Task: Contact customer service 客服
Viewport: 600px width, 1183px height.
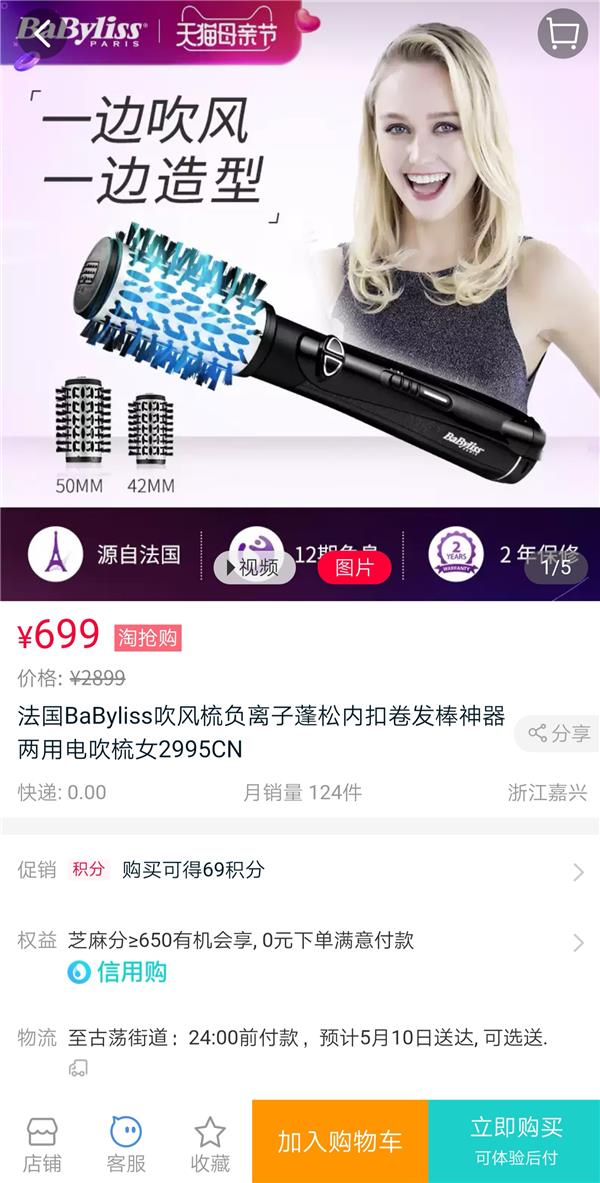Action: 126,1143
